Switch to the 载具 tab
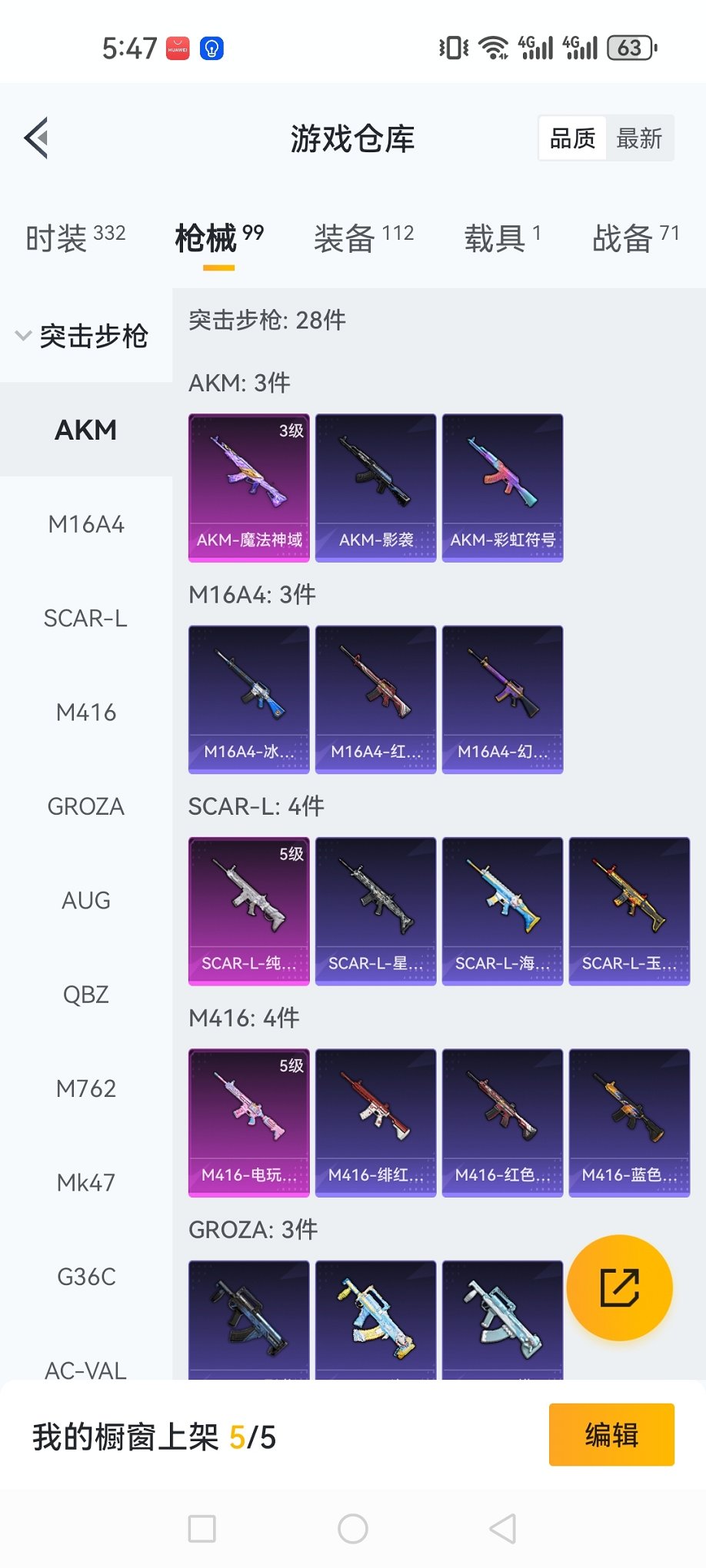The width and height of the screenshot is (706, 1568). pos(502,238)
